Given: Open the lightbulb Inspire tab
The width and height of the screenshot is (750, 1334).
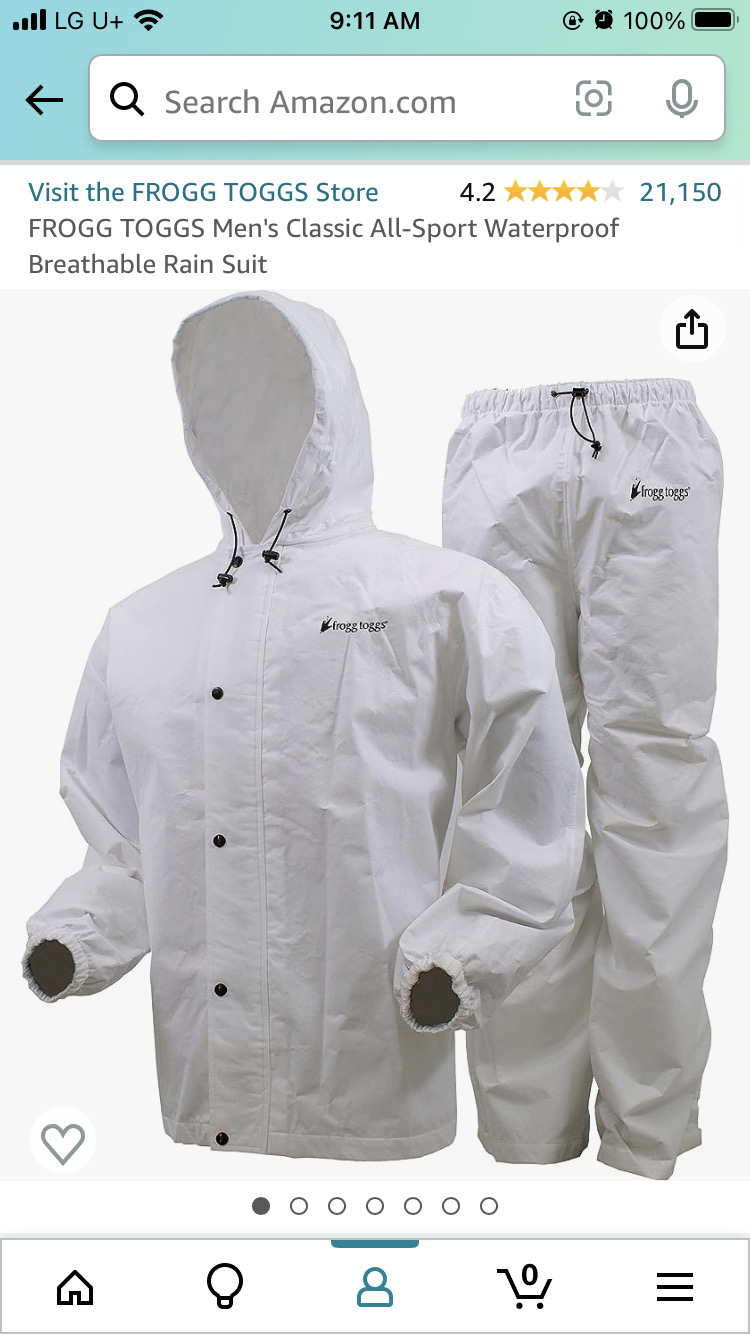Looking at the screenshot, I should [x=224, y=1287].
